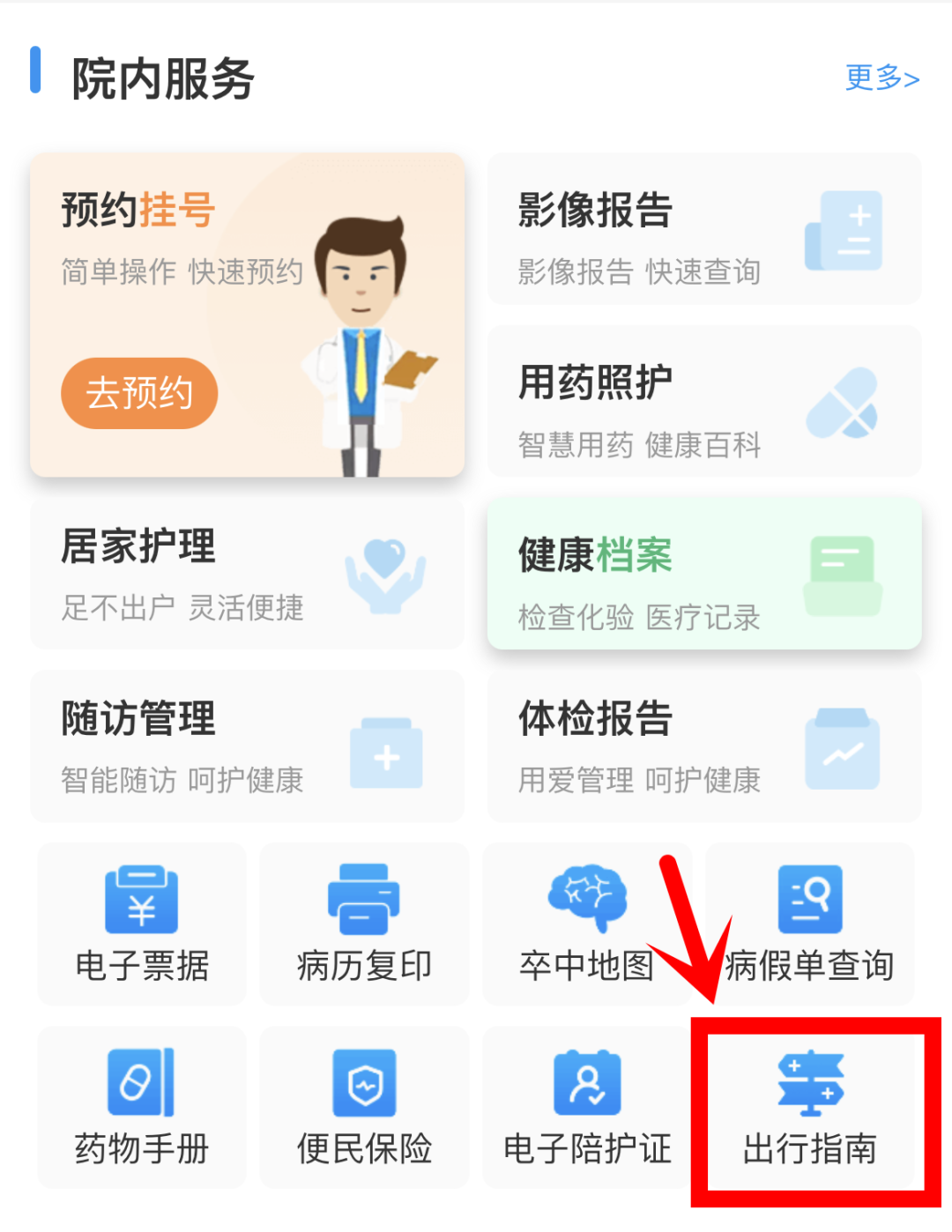
Task: Open 电子票据
Action: pyautogui.click(x=142, y=924)
